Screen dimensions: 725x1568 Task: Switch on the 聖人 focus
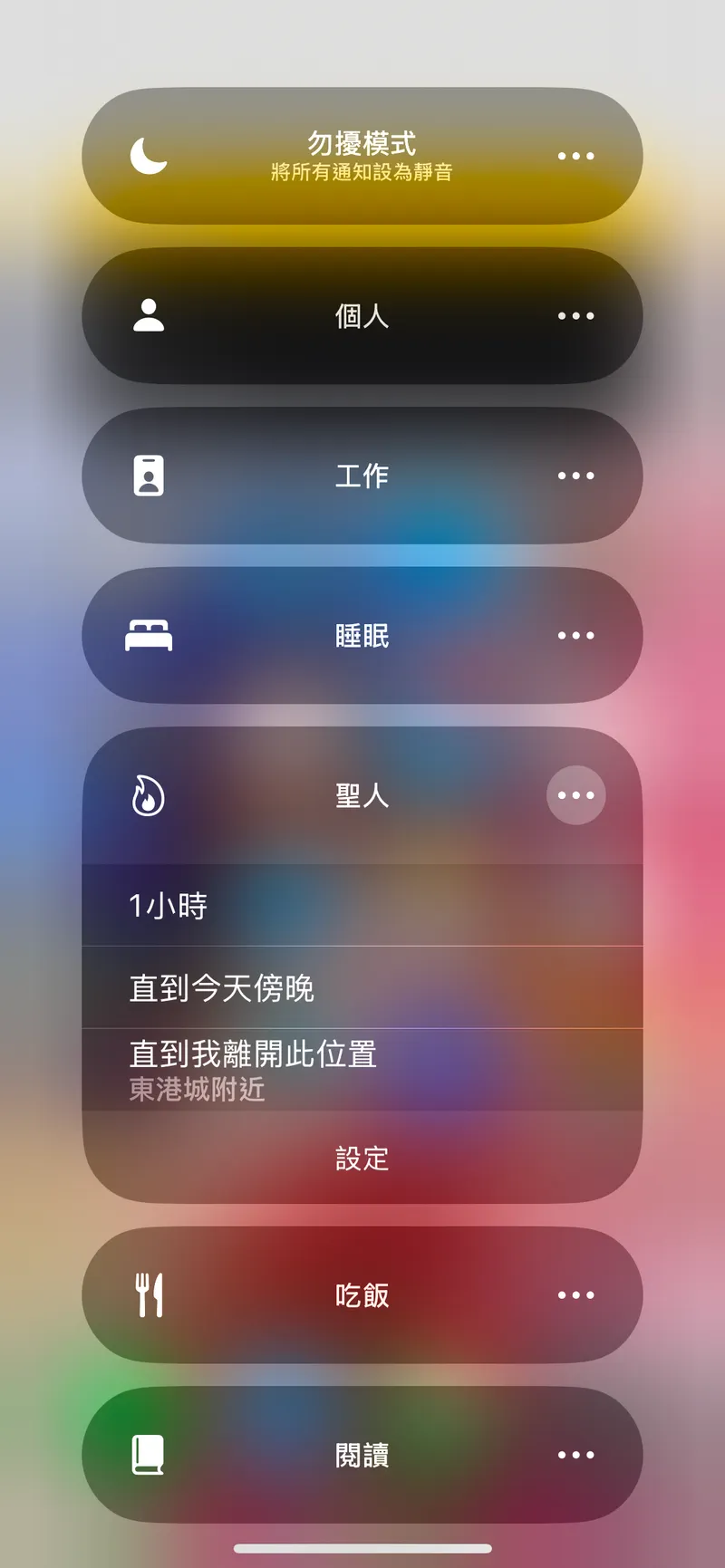point(361,795)
